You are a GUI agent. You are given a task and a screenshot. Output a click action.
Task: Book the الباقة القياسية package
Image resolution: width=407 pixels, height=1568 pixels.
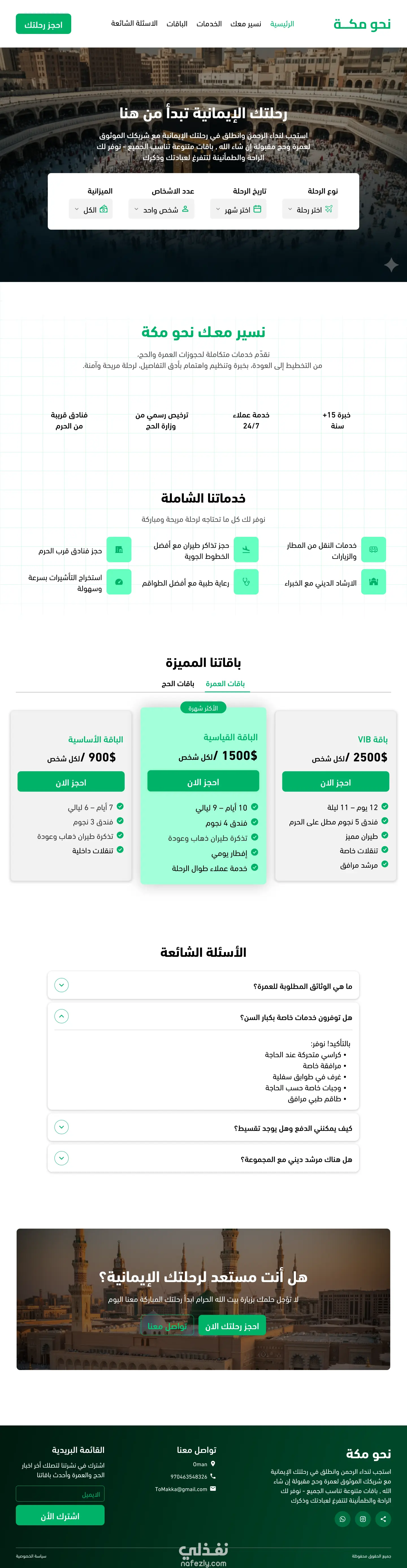203,781
